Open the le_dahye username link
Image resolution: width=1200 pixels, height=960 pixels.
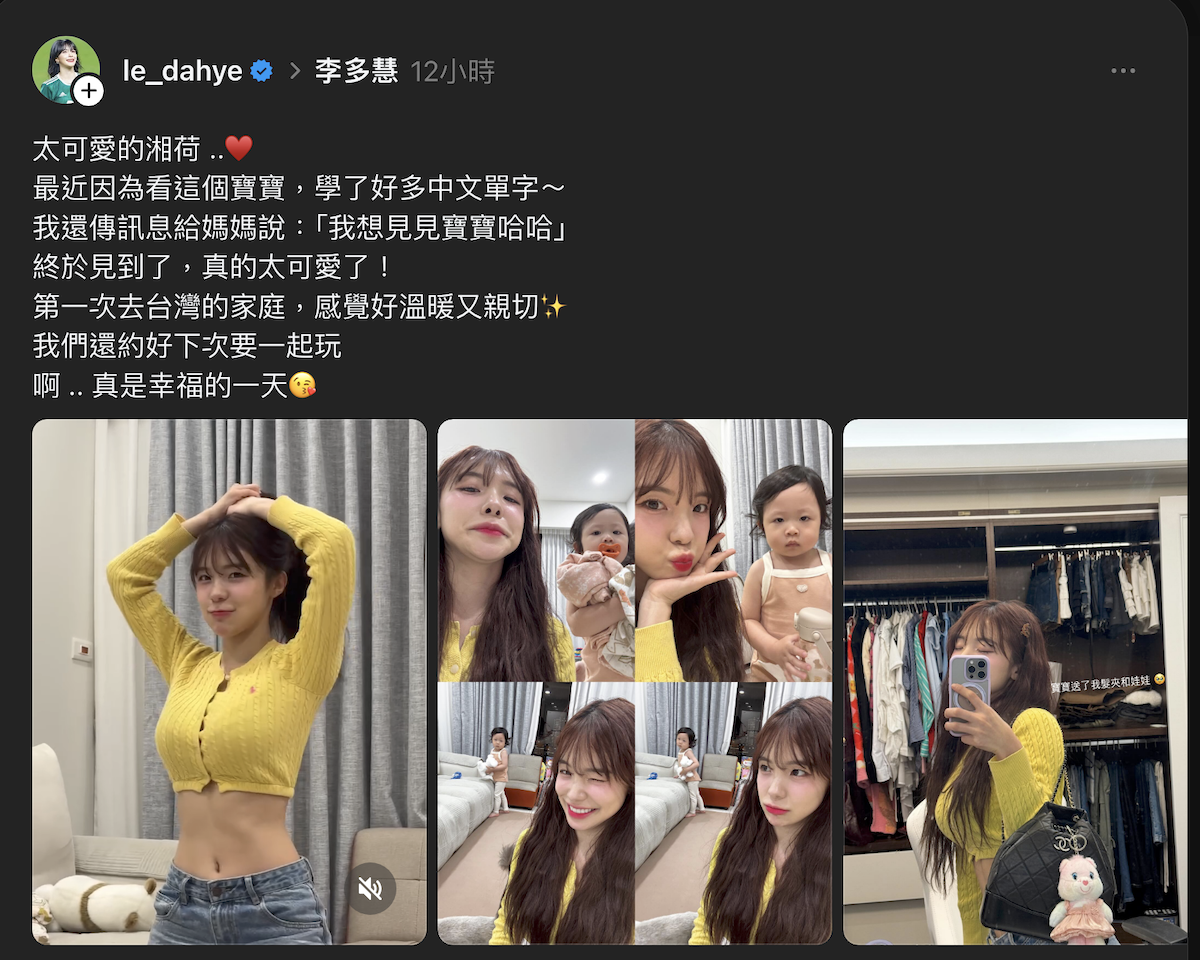pos(183,71)
